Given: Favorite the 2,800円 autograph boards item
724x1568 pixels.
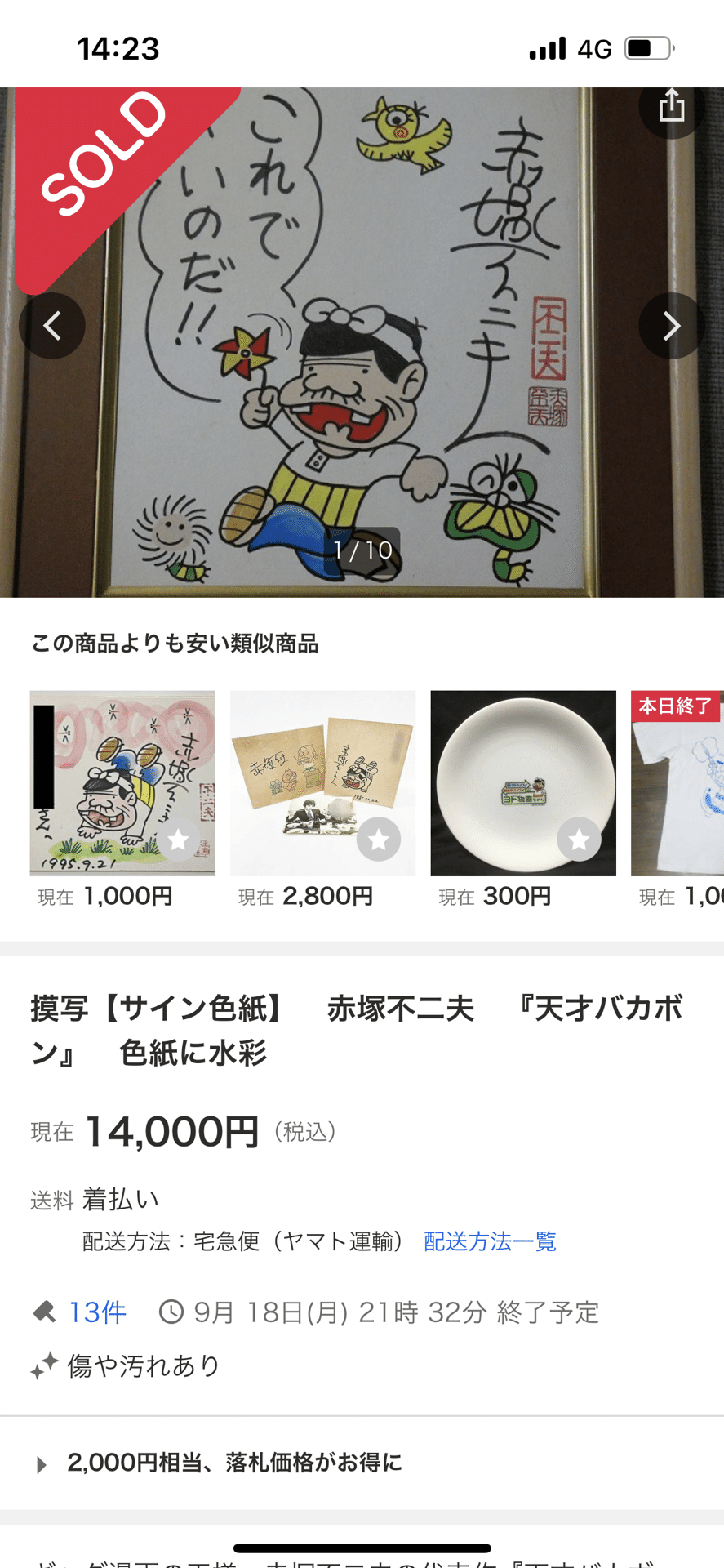Looking at the screenshot, I should (x=378, y=839).
